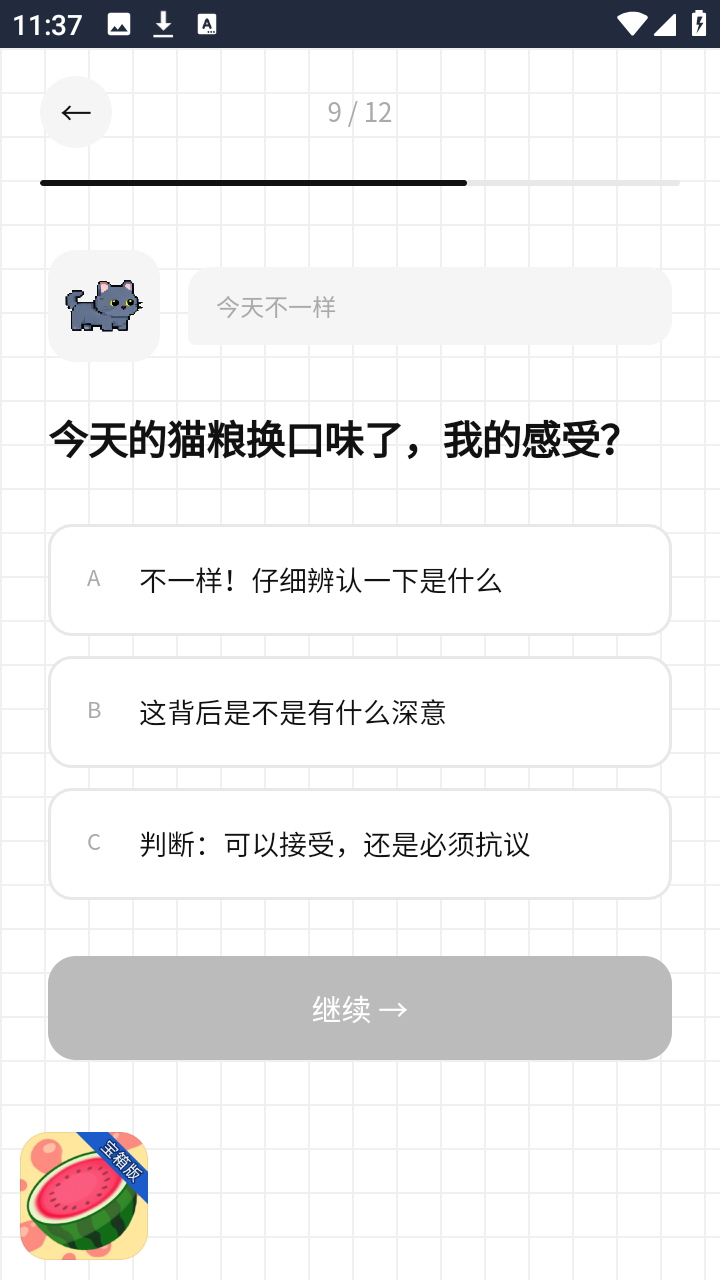Tap the back arrow to exit quiz
The image size is (720, 1280).
[76, 112]
